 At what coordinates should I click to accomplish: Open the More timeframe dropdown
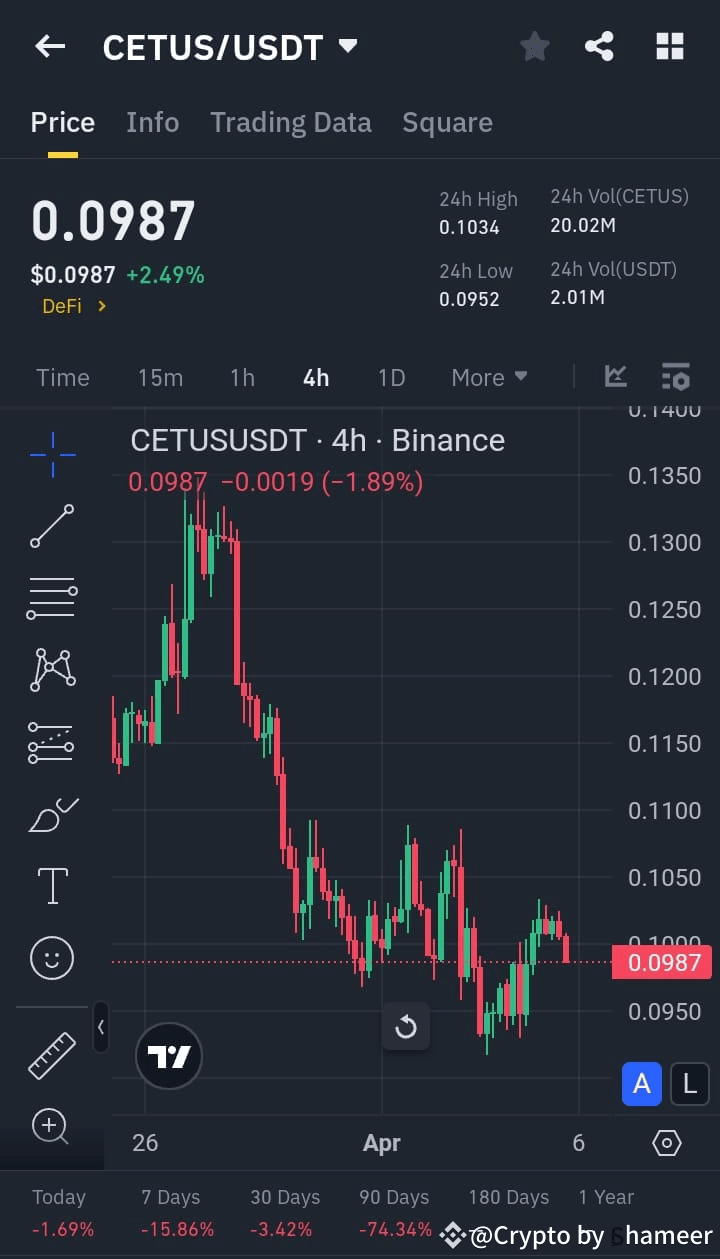(489, 377)
